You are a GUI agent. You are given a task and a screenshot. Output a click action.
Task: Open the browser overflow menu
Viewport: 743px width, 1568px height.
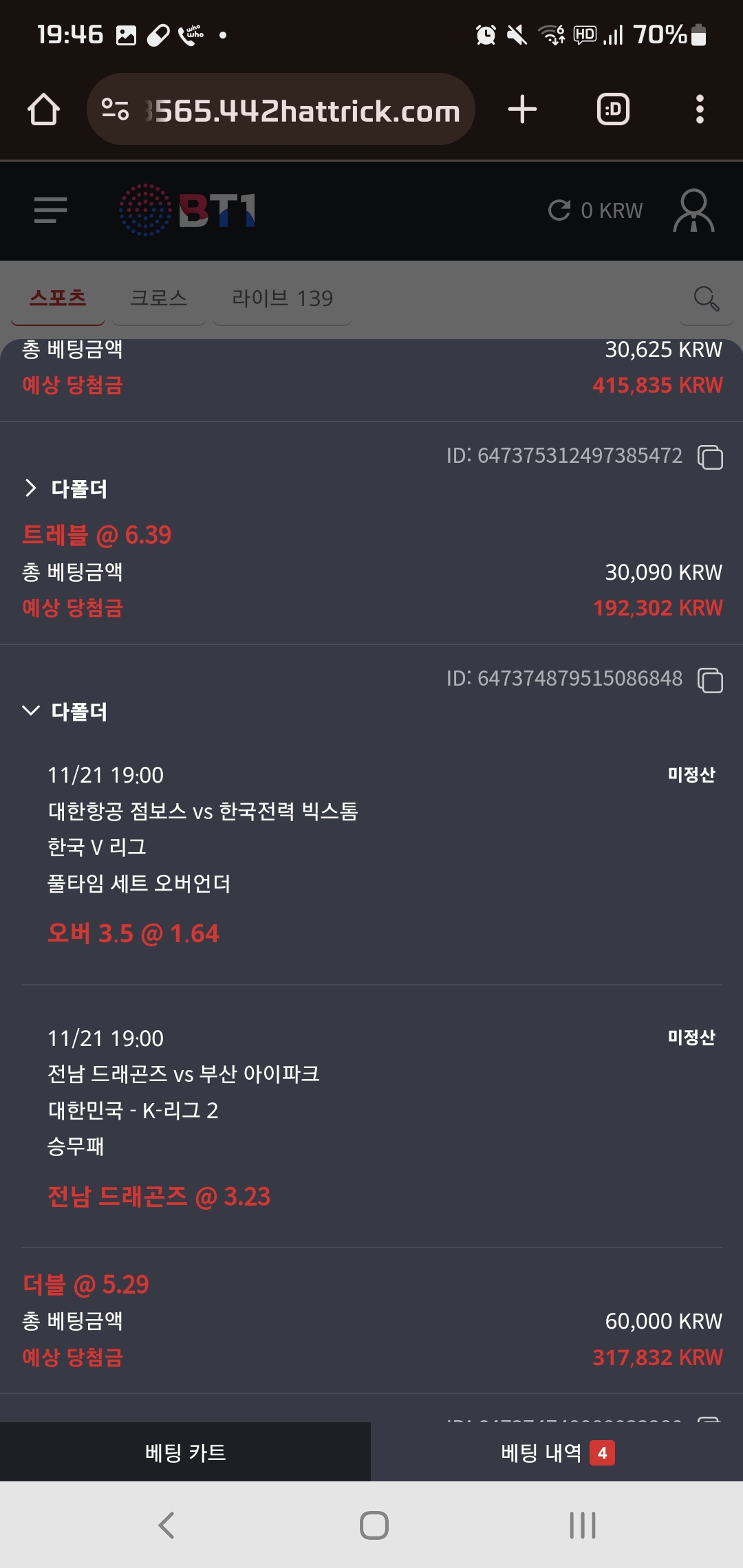click(700, 109)
